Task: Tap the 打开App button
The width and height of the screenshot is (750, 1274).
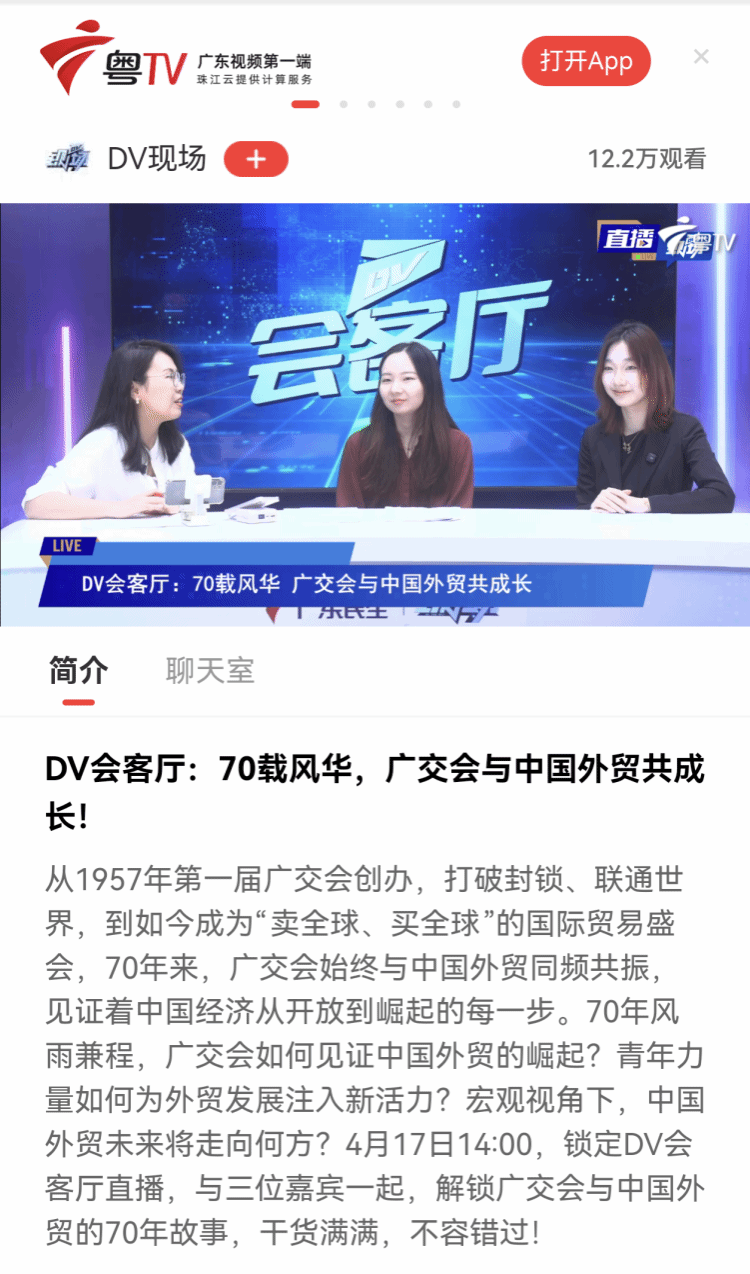Action: 586,61
